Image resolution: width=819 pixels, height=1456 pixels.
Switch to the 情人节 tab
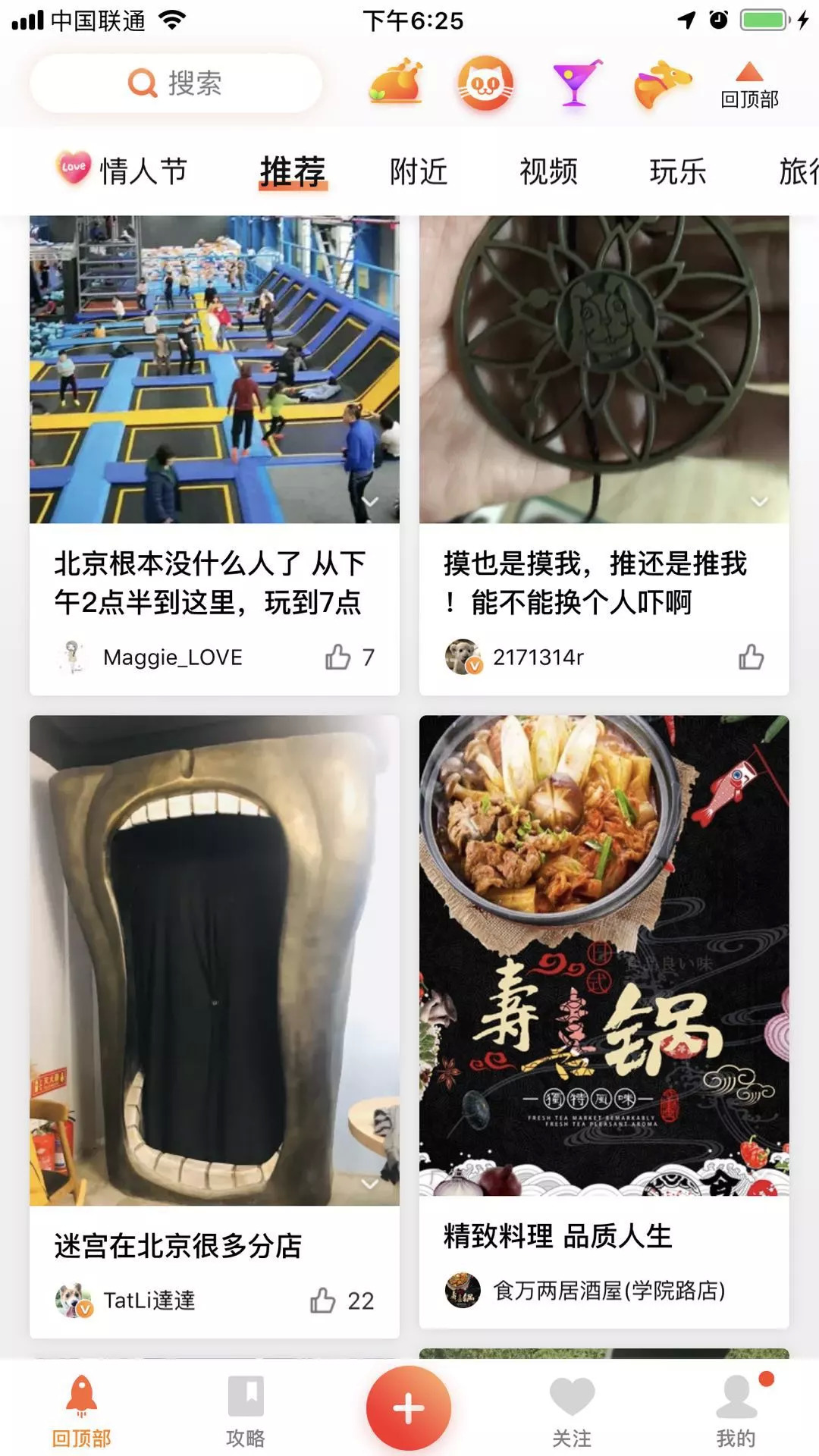point(121,171)
